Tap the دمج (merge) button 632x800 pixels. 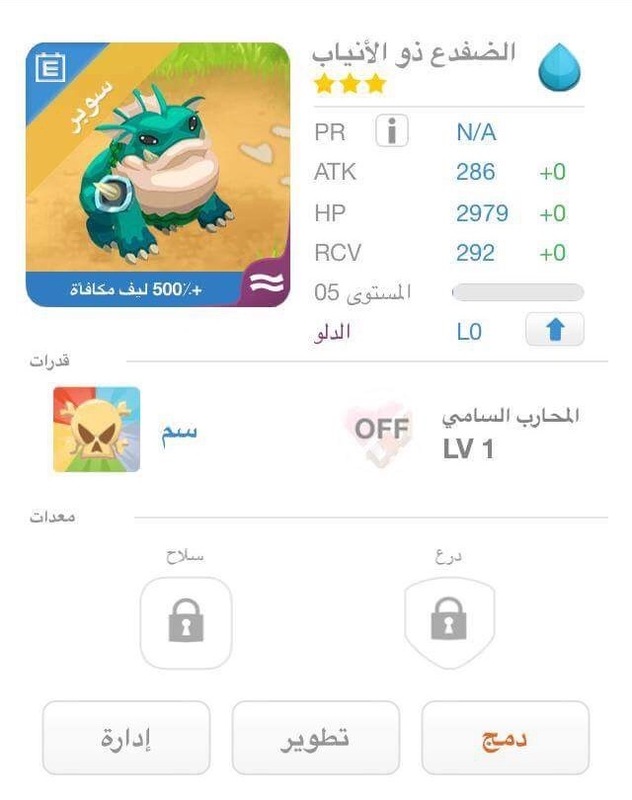tap(505, 739)
